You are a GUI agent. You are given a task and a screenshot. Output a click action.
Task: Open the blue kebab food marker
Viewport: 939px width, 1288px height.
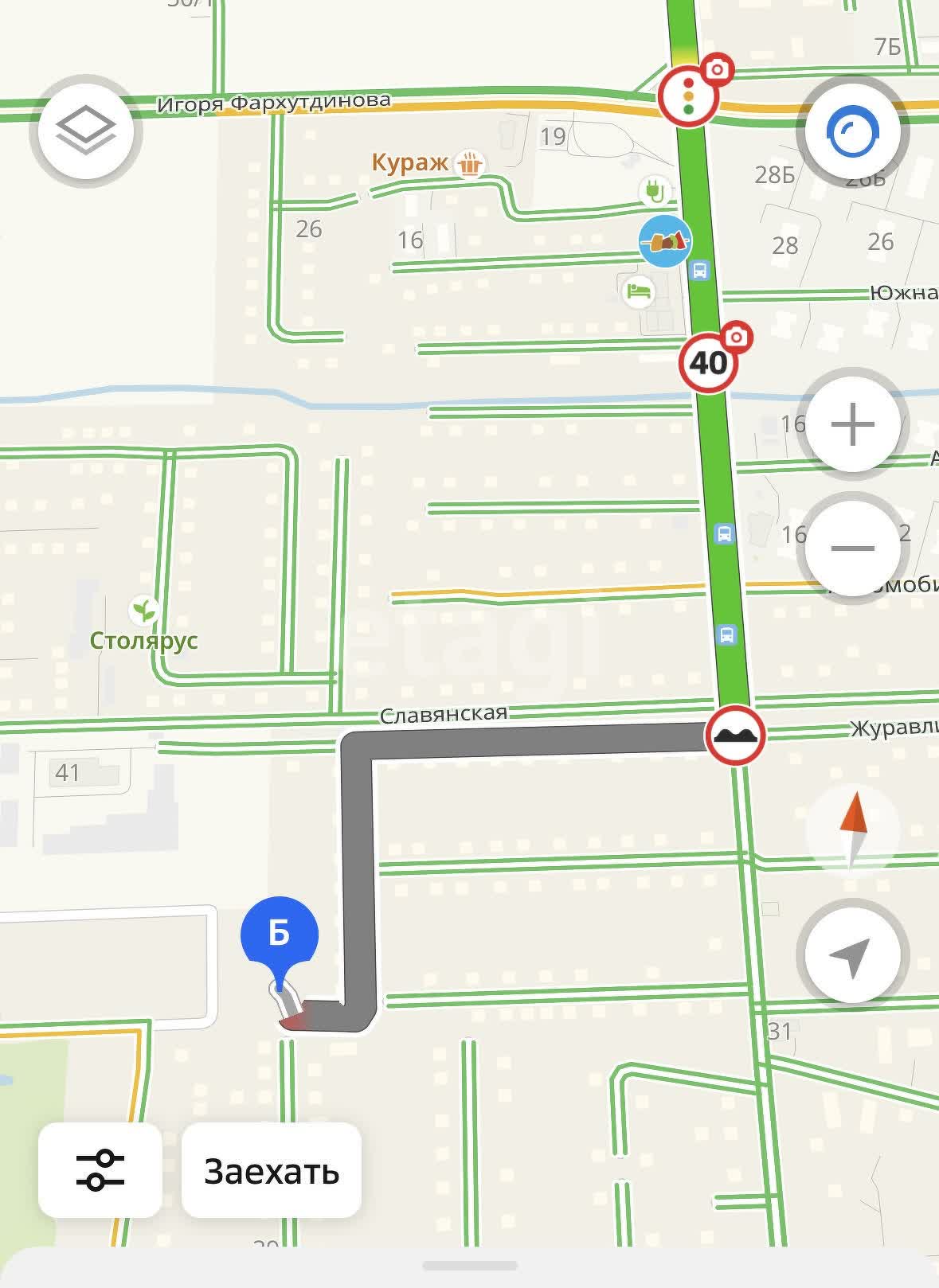665,240
